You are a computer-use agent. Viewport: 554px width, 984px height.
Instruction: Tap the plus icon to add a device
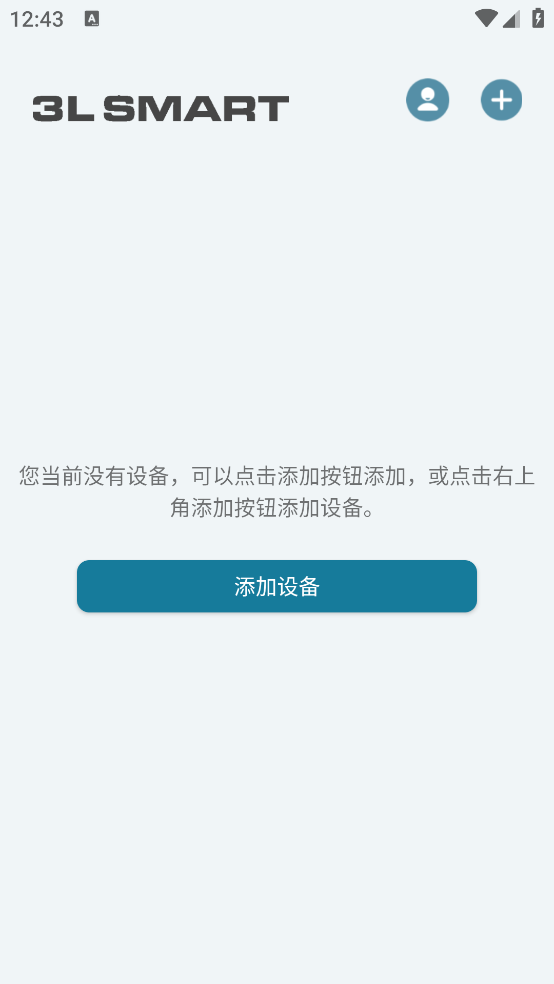pos(501,100)
